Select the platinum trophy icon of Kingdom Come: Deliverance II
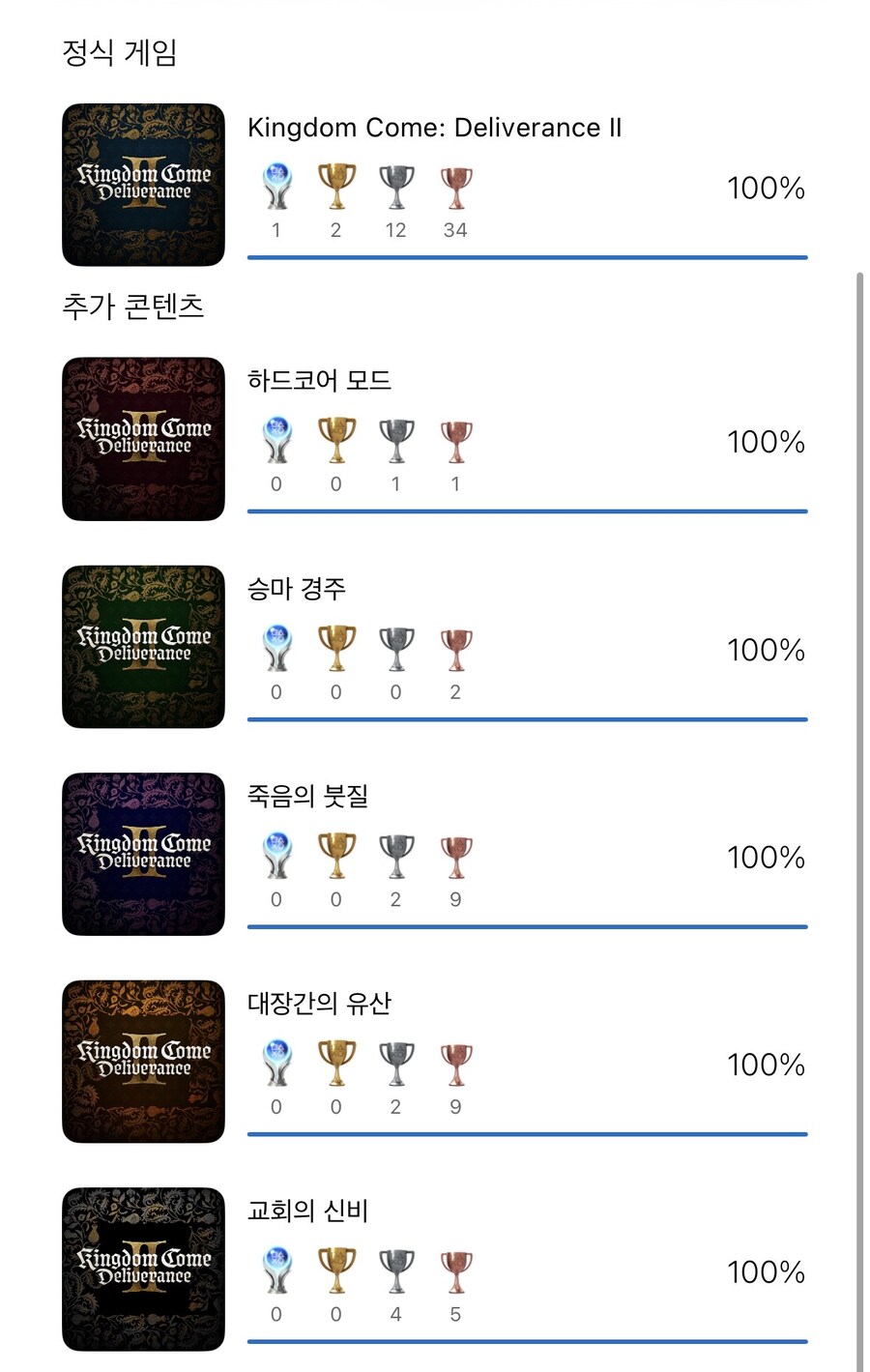The image size is (870, 1372). (x=276, y=187)
